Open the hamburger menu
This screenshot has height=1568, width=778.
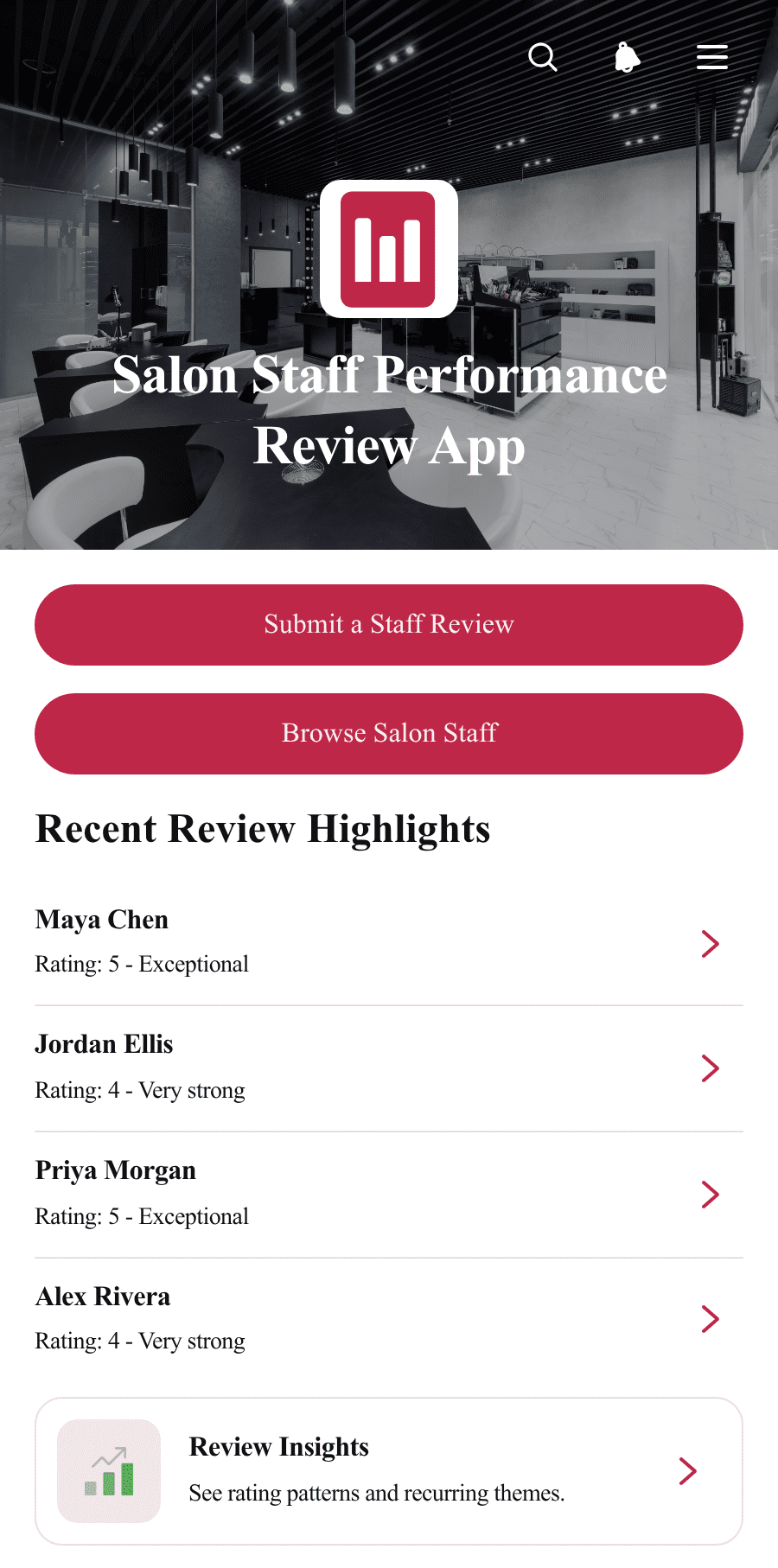point(712,57)
